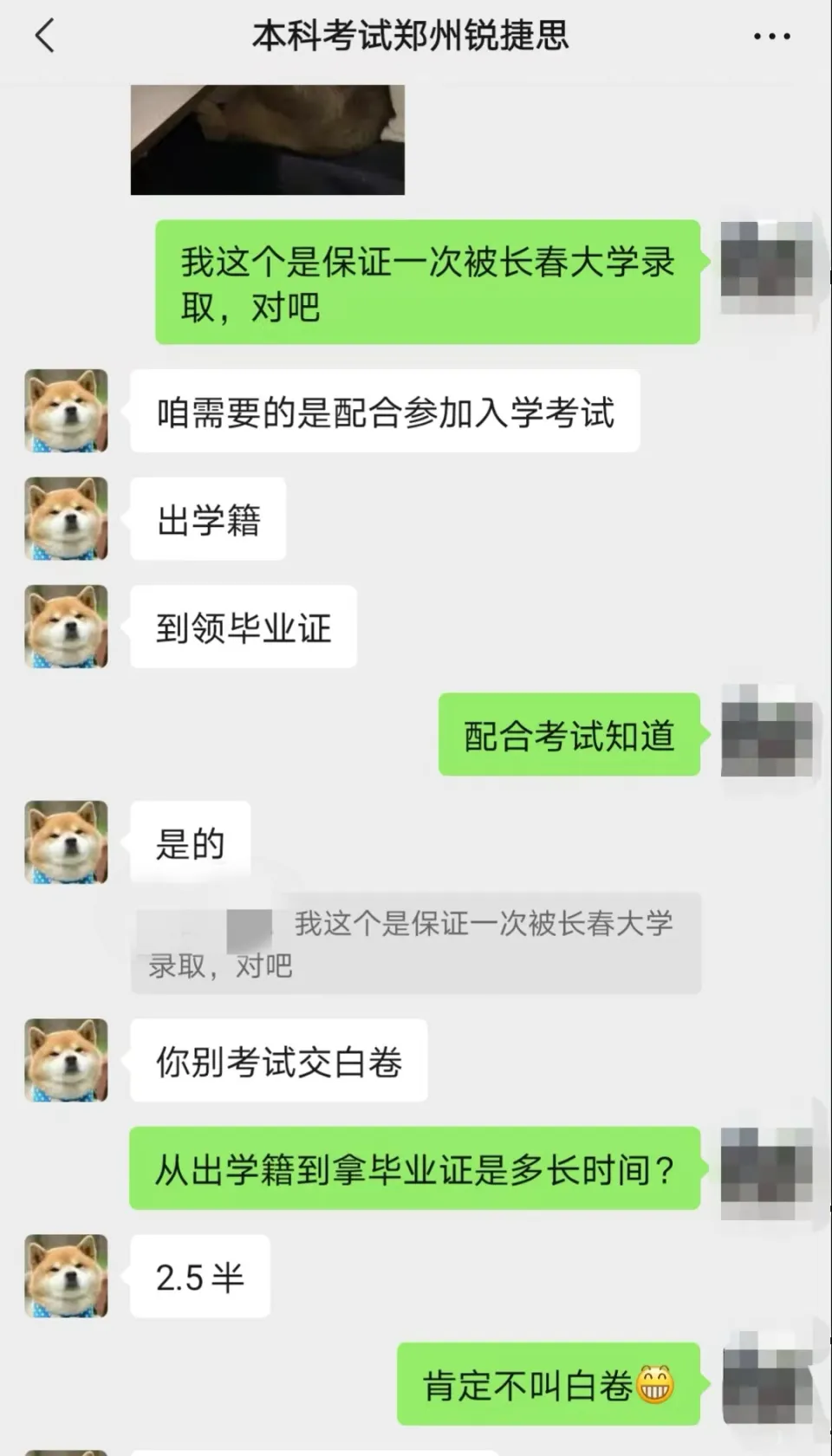Tap the blurred avatar beside '配合考试知道'
This screenshot has width=832, height=1456.
tap(766, 733)
